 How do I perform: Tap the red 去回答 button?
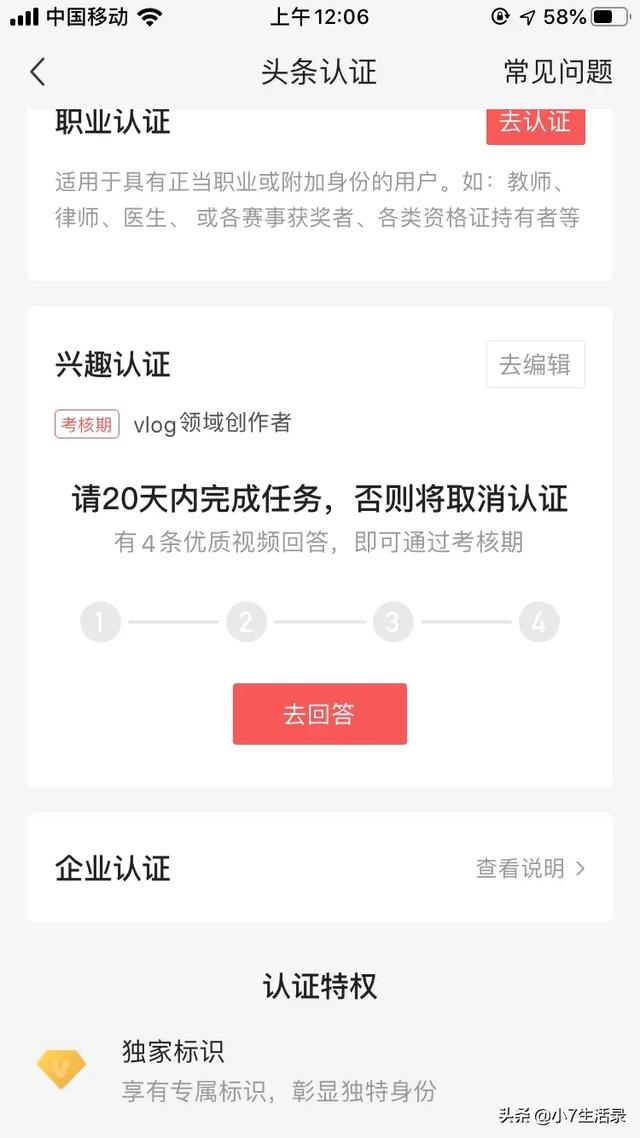(x=319, y=714)
